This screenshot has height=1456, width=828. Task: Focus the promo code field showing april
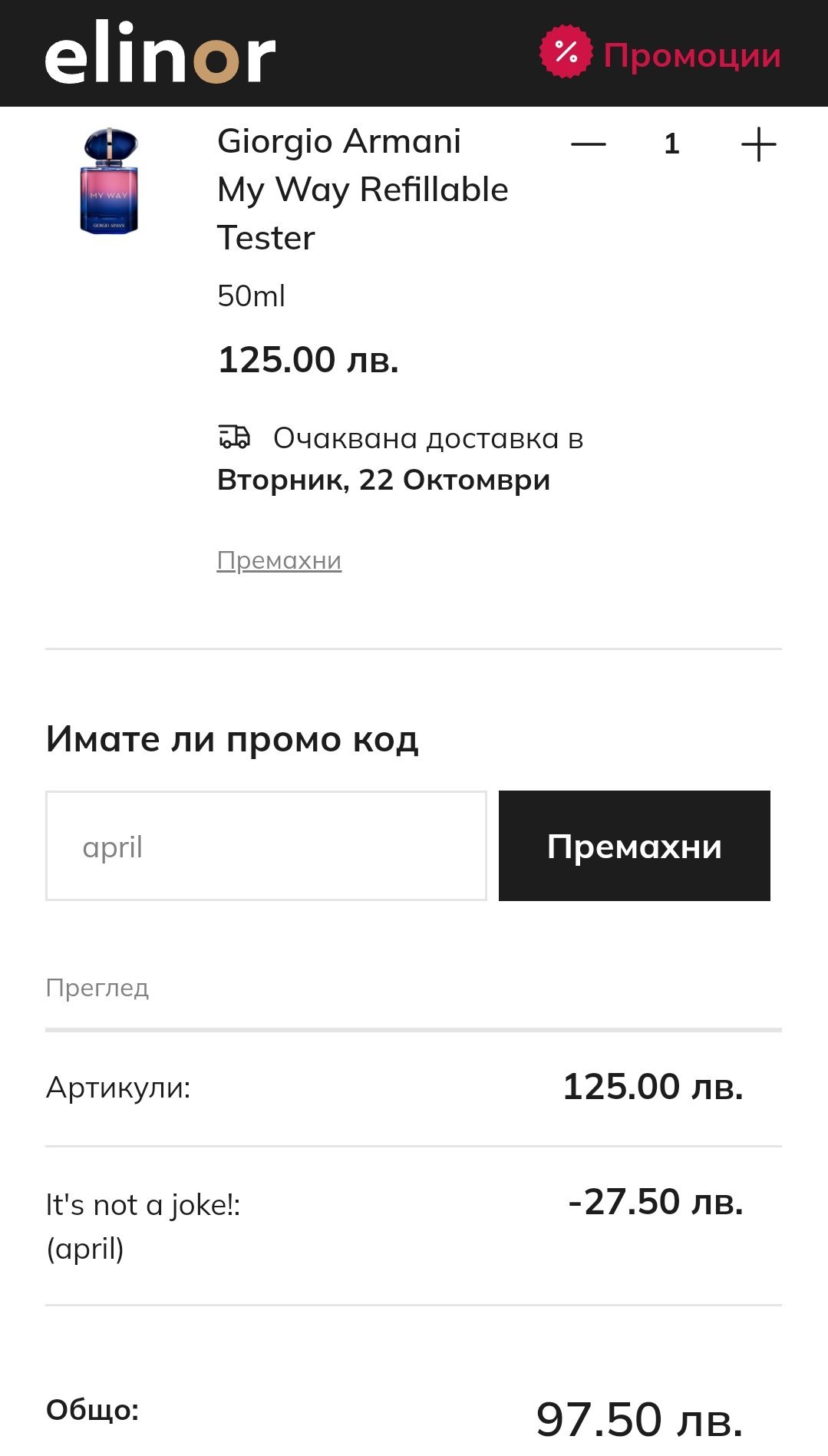coord(266,846)
